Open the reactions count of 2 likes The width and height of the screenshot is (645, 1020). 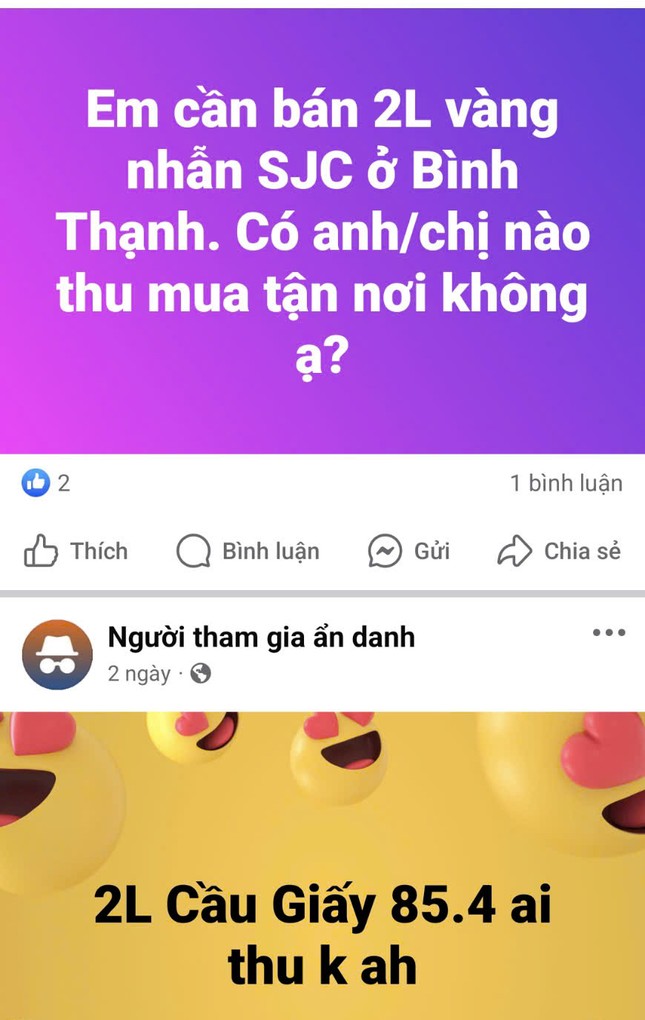pos(46,483)
